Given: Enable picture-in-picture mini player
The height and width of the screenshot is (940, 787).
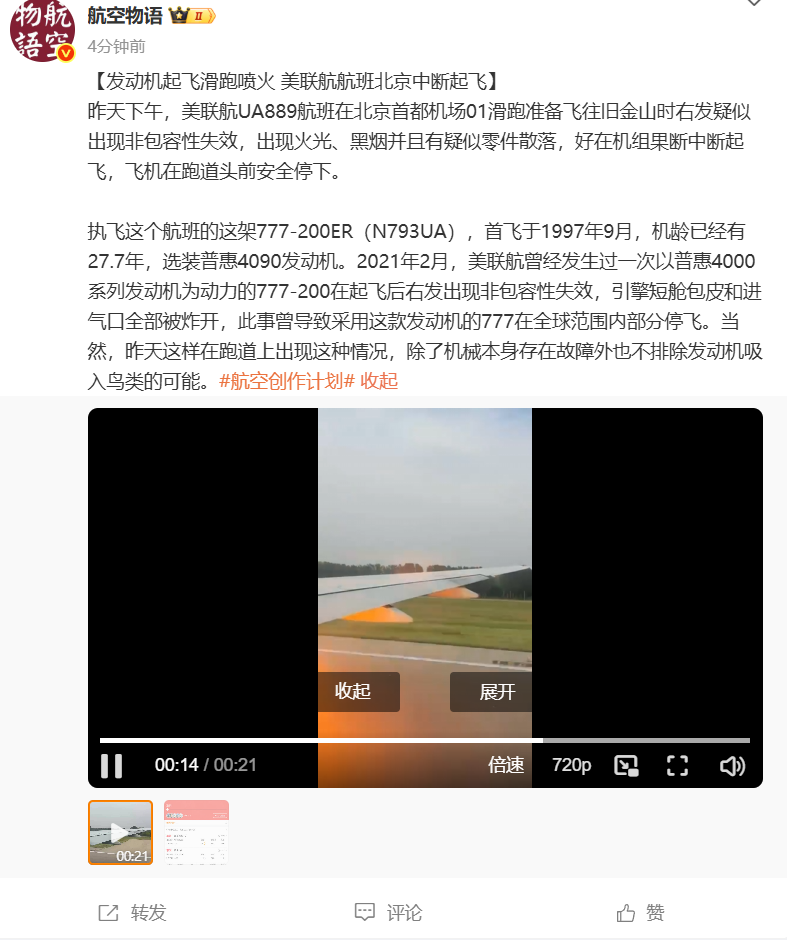Looking at the screenshot, I should coord(626,766).
